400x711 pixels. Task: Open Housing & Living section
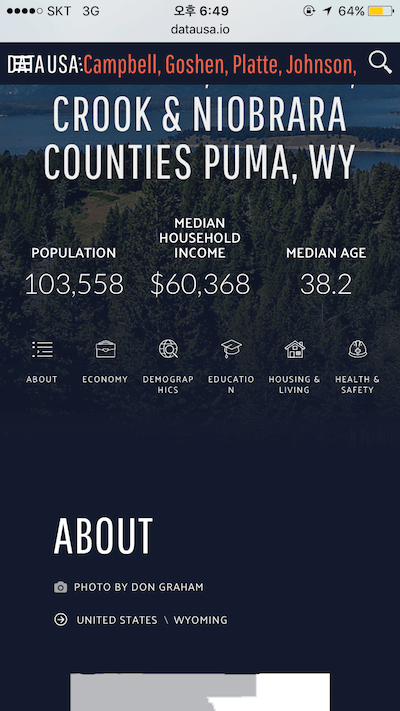click(294, 367)
